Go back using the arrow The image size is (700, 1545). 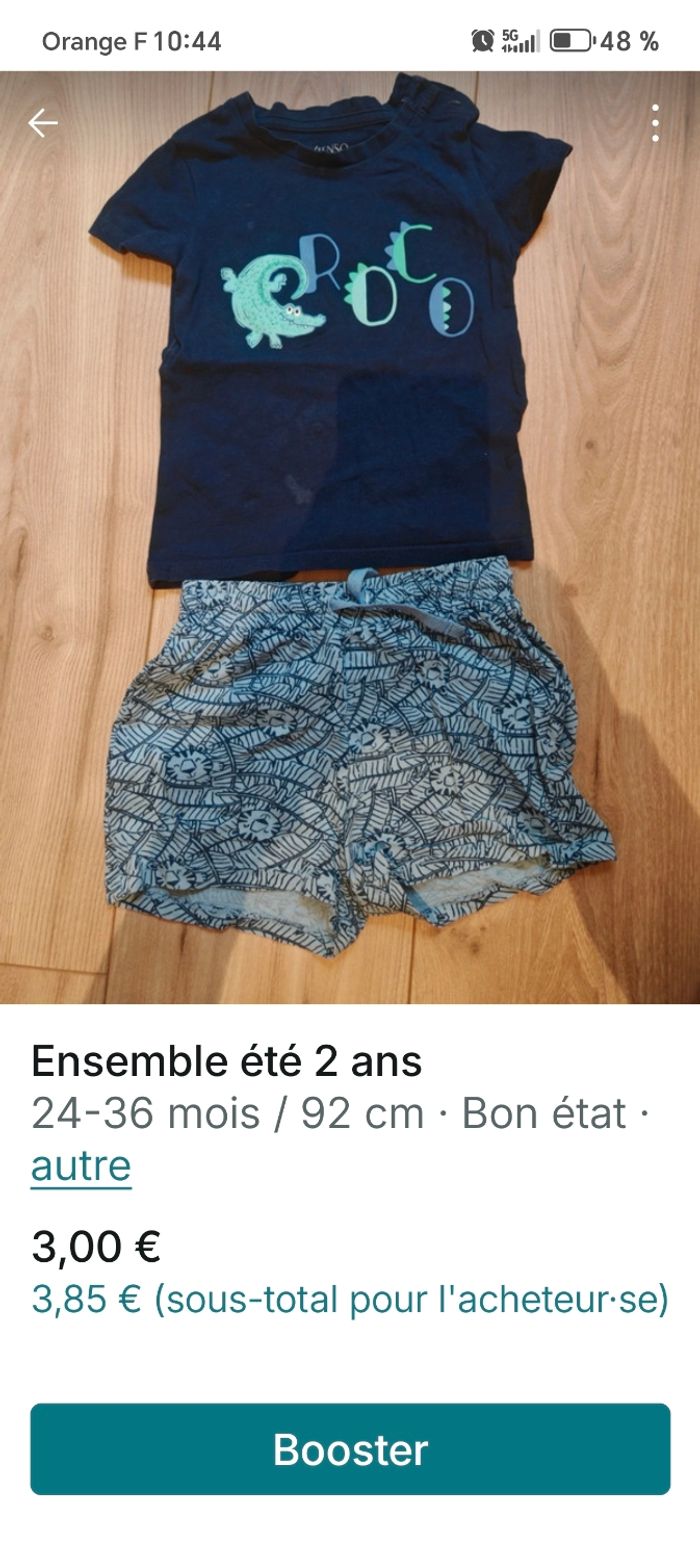click(43, 123)
